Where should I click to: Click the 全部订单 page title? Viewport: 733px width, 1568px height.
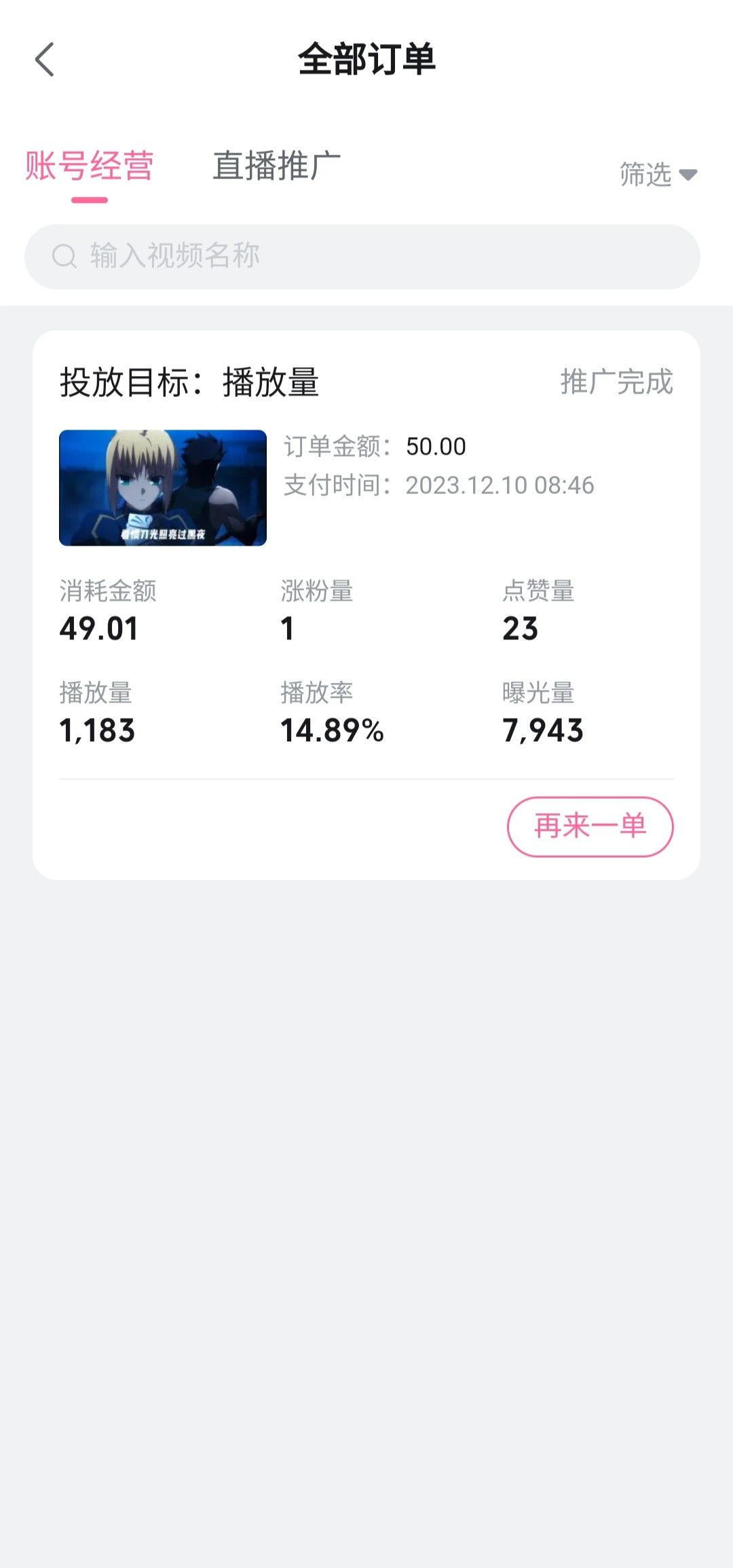click(x=366, y=60)
